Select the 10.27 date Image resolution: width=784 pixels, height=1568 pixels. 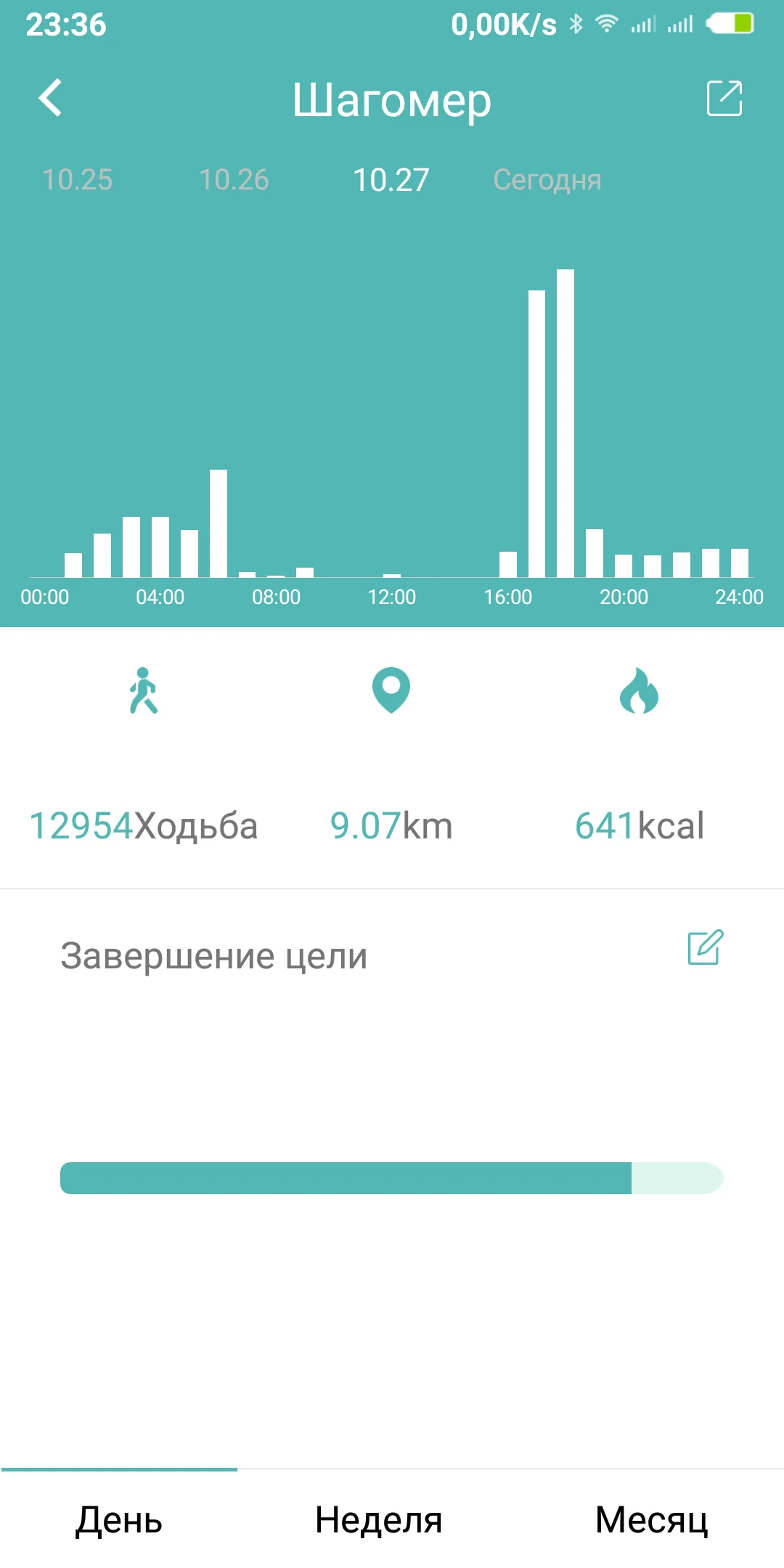(391, 180)
